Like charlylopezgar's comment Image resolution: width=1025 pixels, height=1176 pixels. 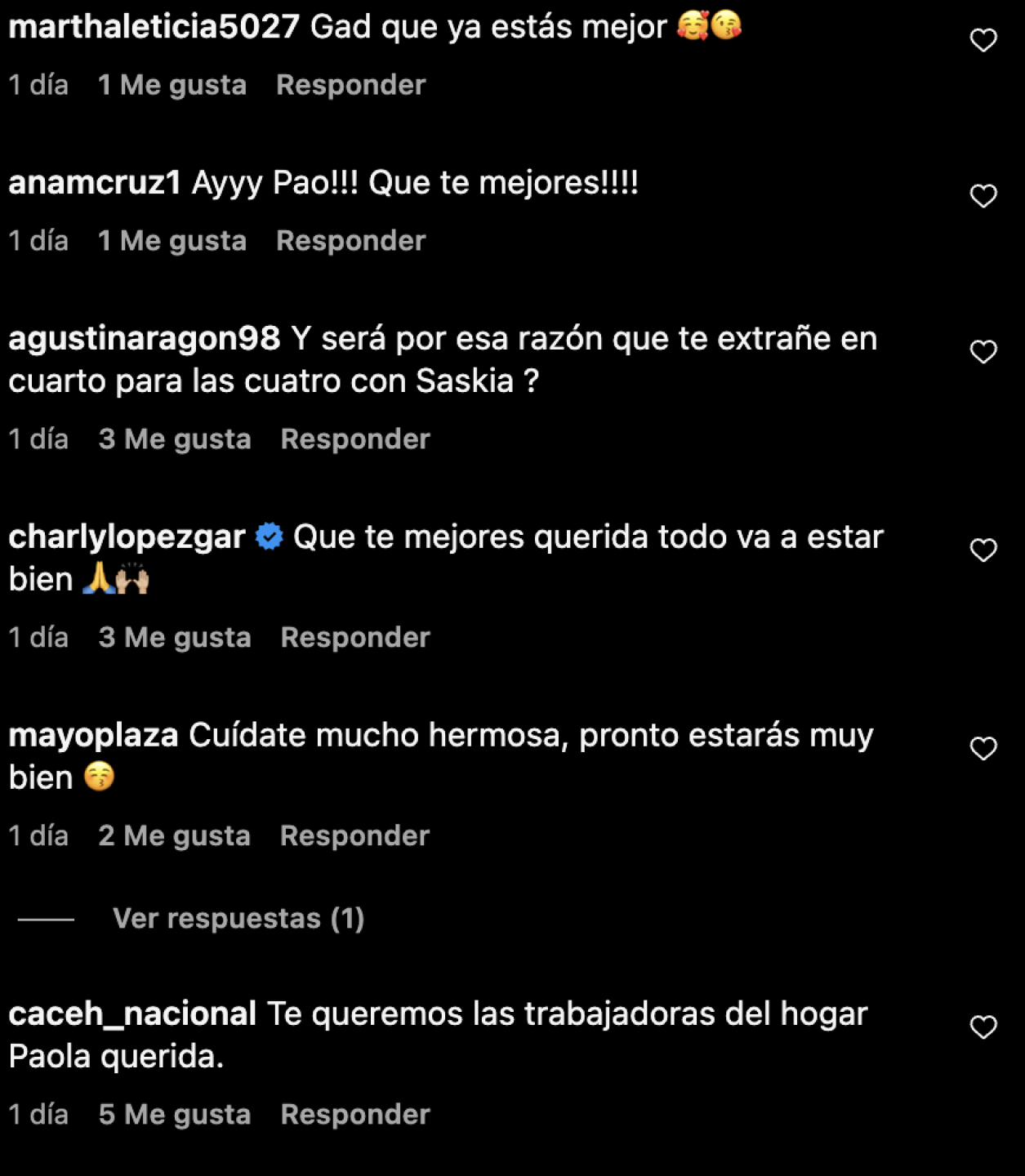(x=983, y=551)
